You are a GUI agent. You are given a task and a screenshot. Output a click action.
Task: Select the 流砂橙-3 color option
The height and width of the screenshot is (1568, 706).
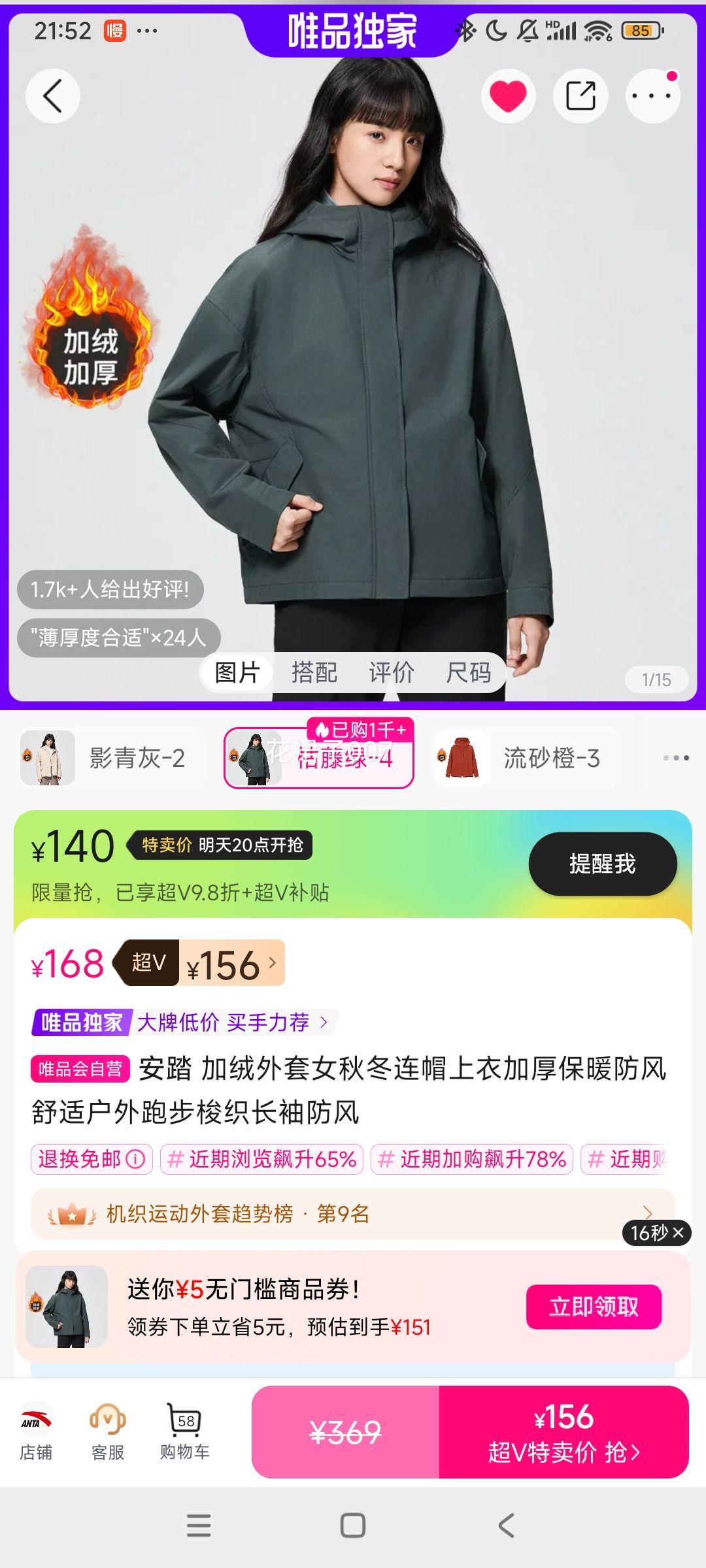[527, 758]
